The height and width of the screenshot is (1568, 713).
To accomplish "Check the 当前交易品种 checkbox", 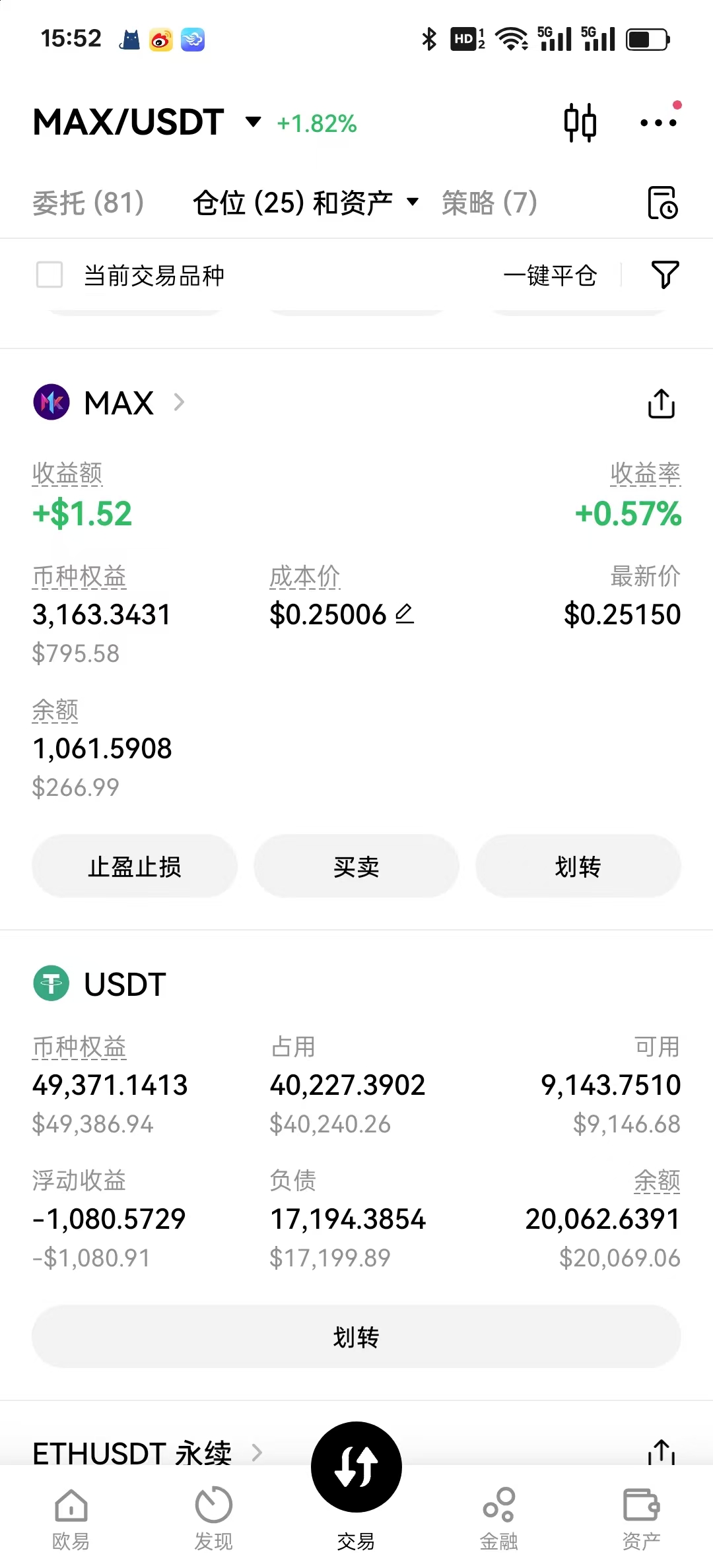I will 50,275.
